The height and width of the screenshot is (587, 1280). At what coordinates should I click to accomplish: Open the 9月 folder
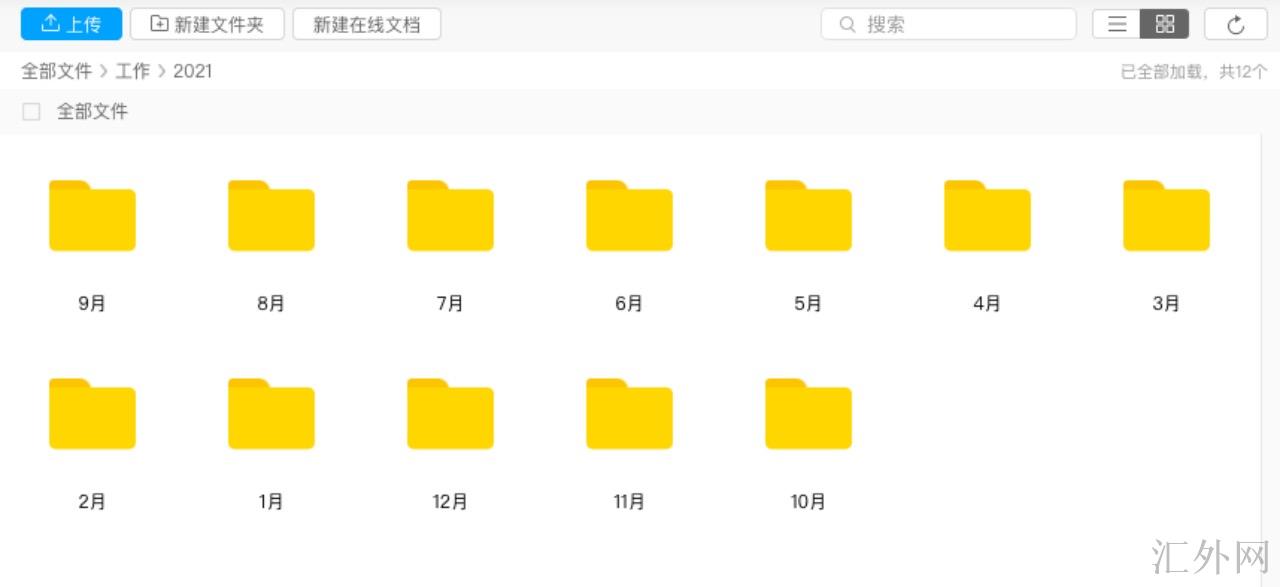tap(92, 216)
